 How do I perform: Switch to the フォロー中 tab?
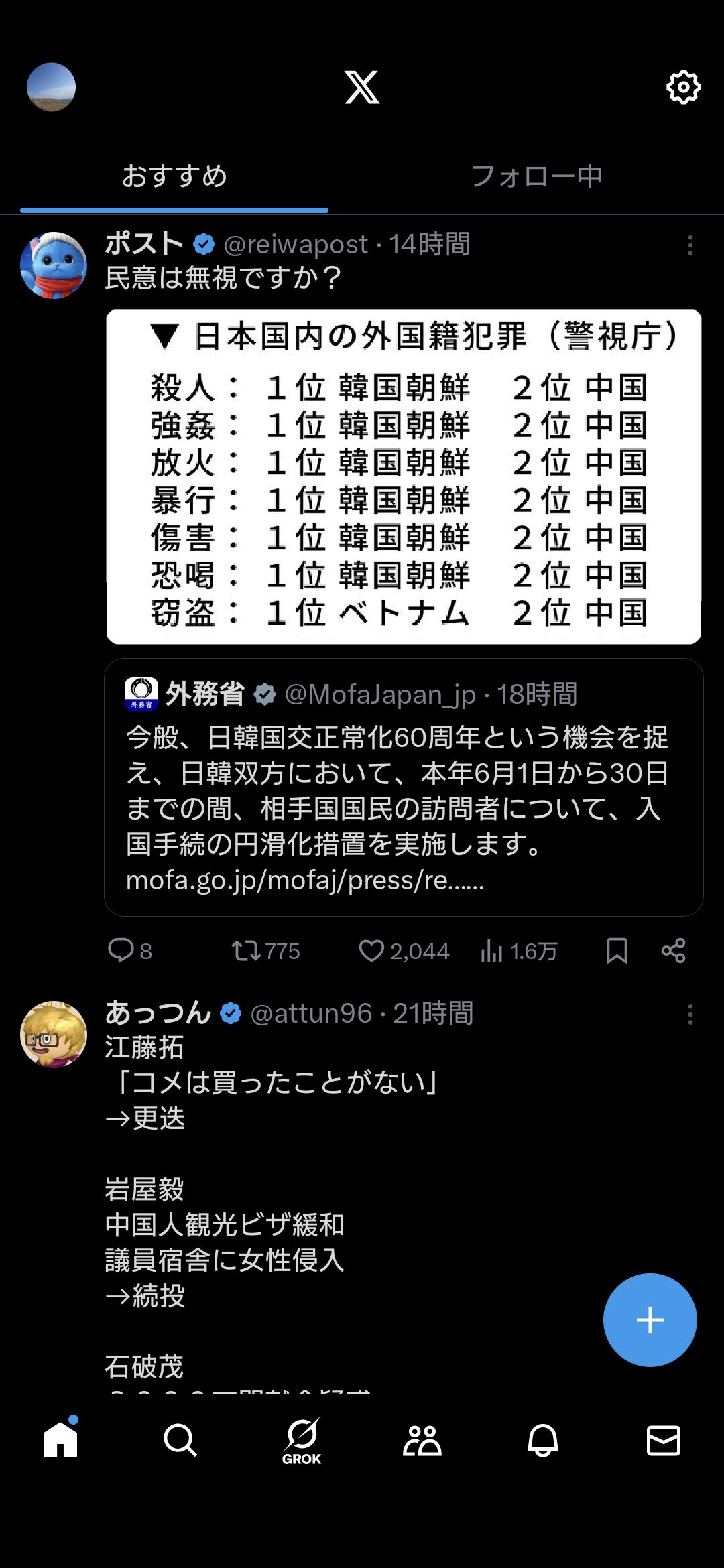coord(536,176)
